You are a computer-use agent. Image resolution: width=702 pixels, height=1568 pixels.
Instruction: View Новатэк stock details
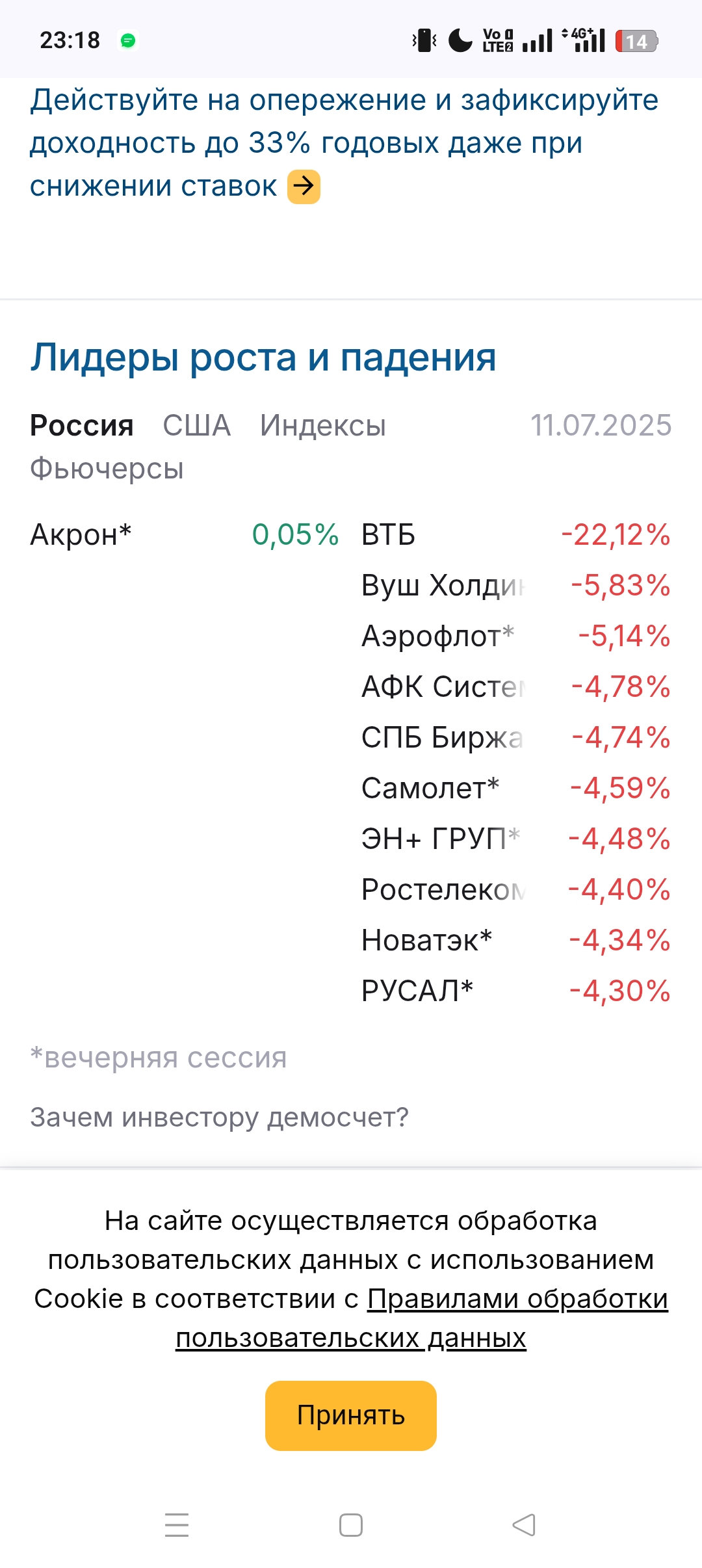pos(426,941)
